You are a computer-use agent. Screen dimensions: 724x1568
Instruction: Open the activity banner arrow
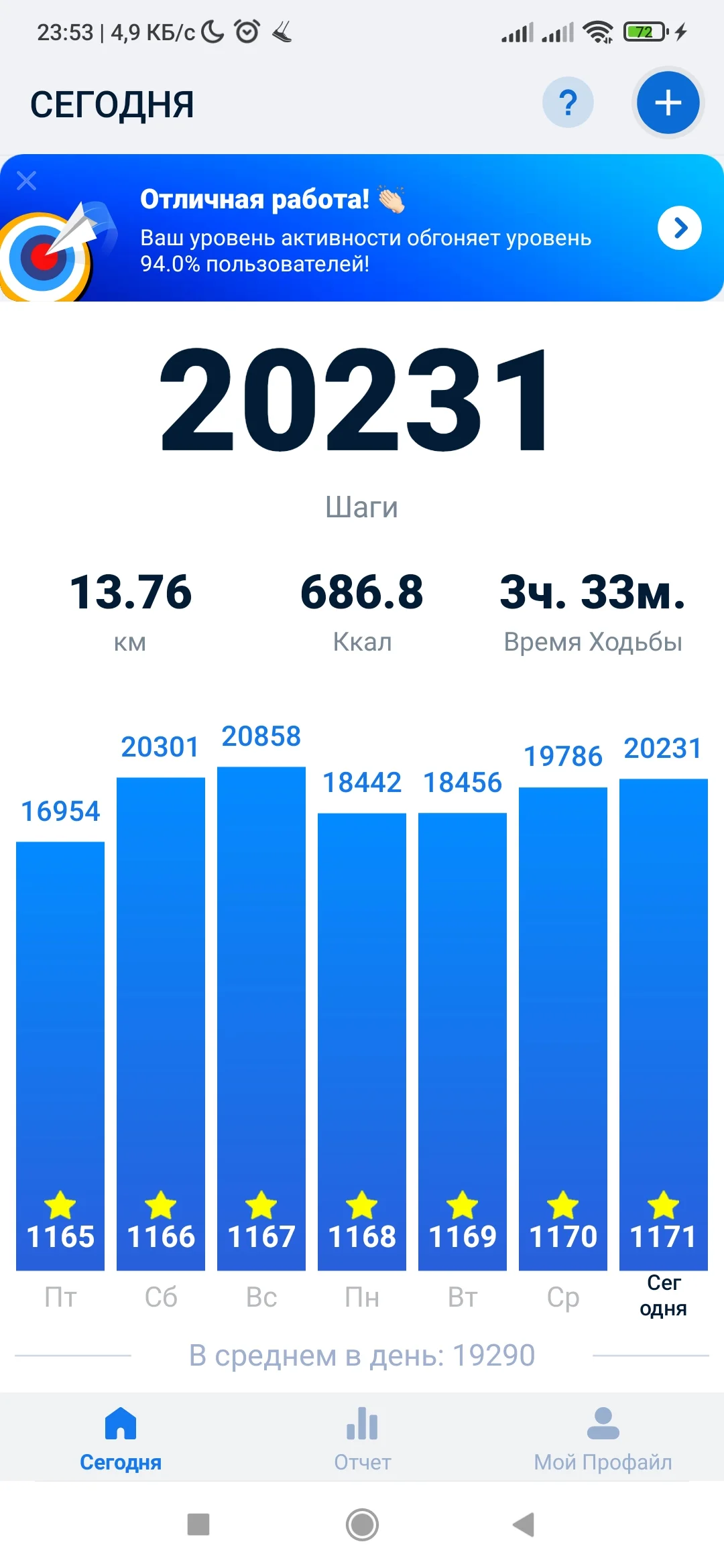pyautogui.click(x=679, y=228)
